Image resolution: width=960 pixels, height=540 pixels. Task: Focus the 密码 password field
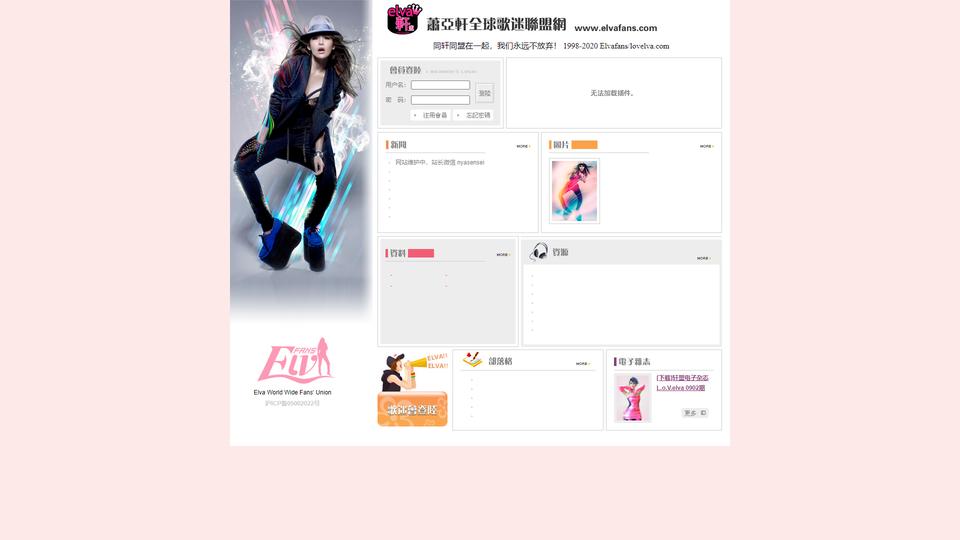440,100
